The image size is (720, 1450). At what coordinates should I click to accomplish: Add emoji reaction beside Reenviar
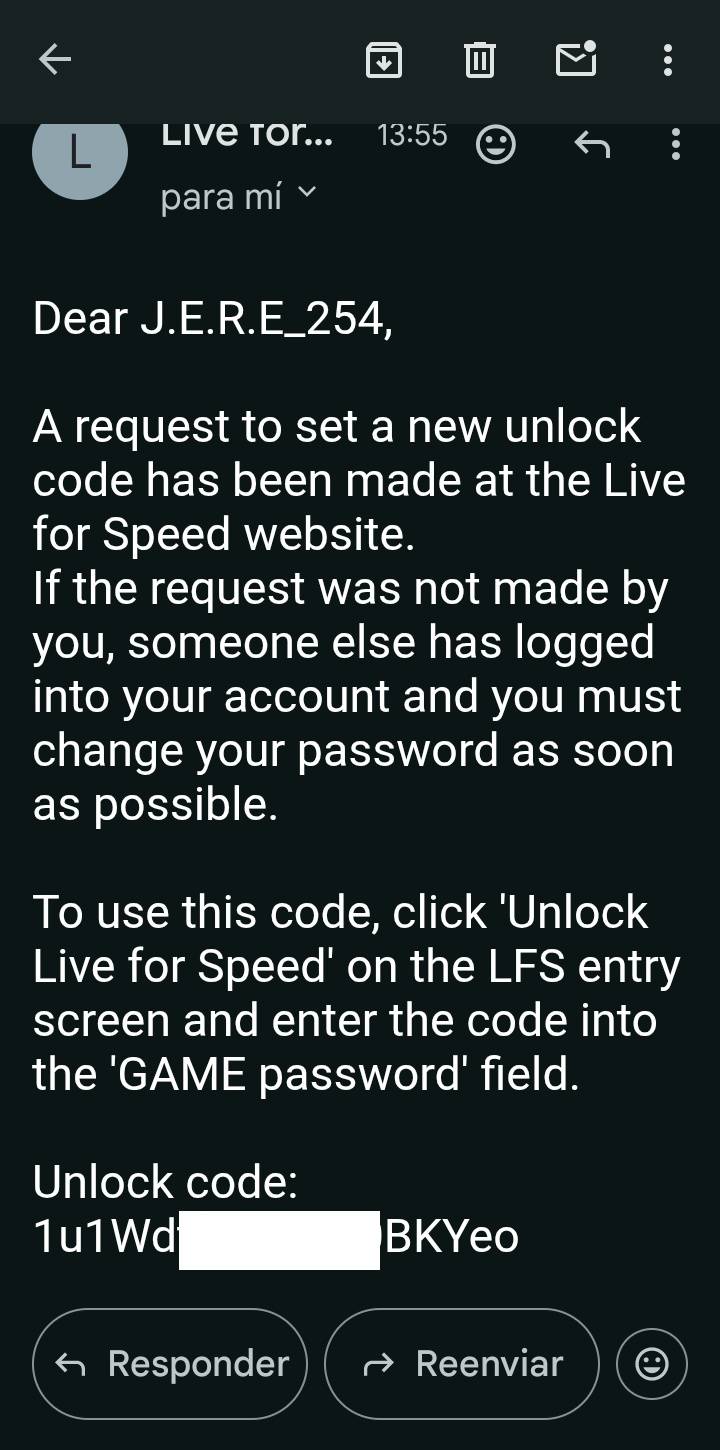click(x=652, y=1364)
